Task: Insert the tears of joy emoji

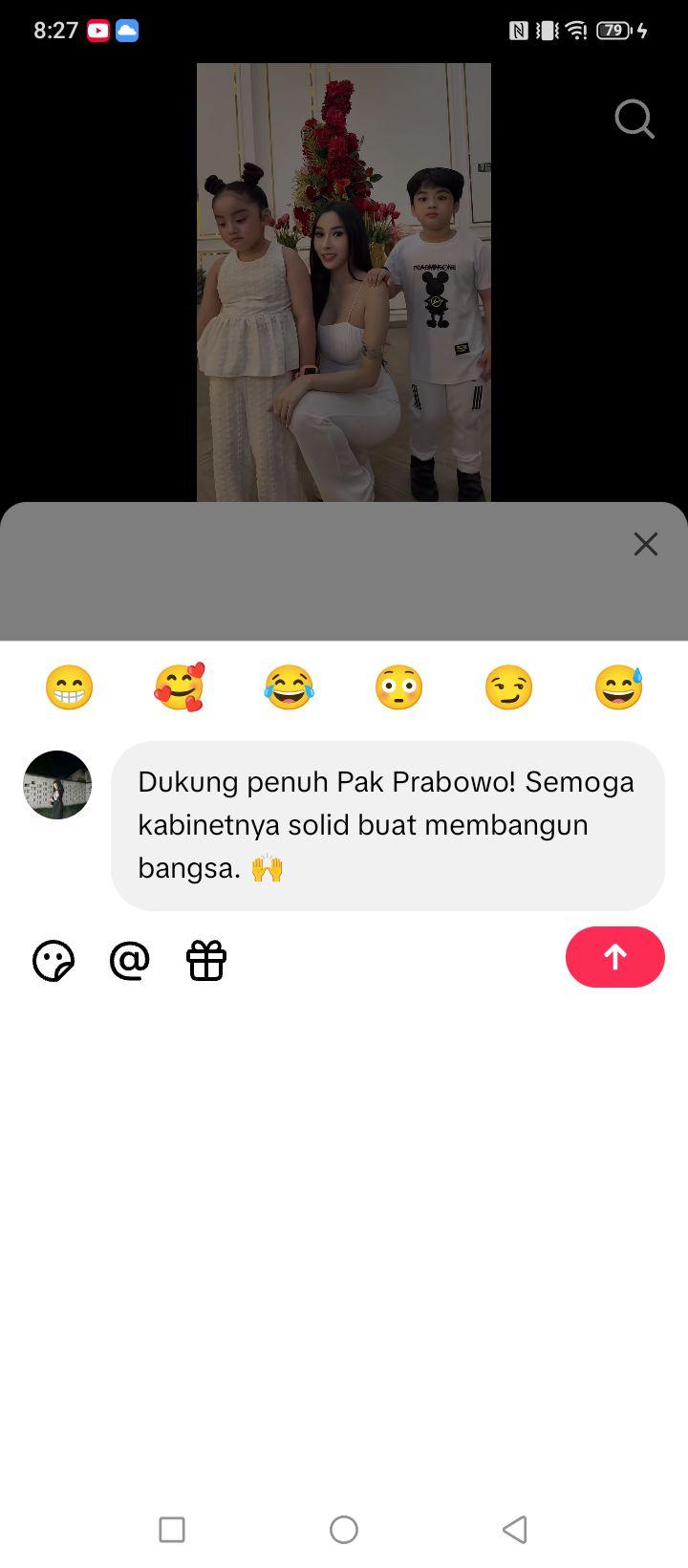Action: pyautogui.click(x=289, y=687)
